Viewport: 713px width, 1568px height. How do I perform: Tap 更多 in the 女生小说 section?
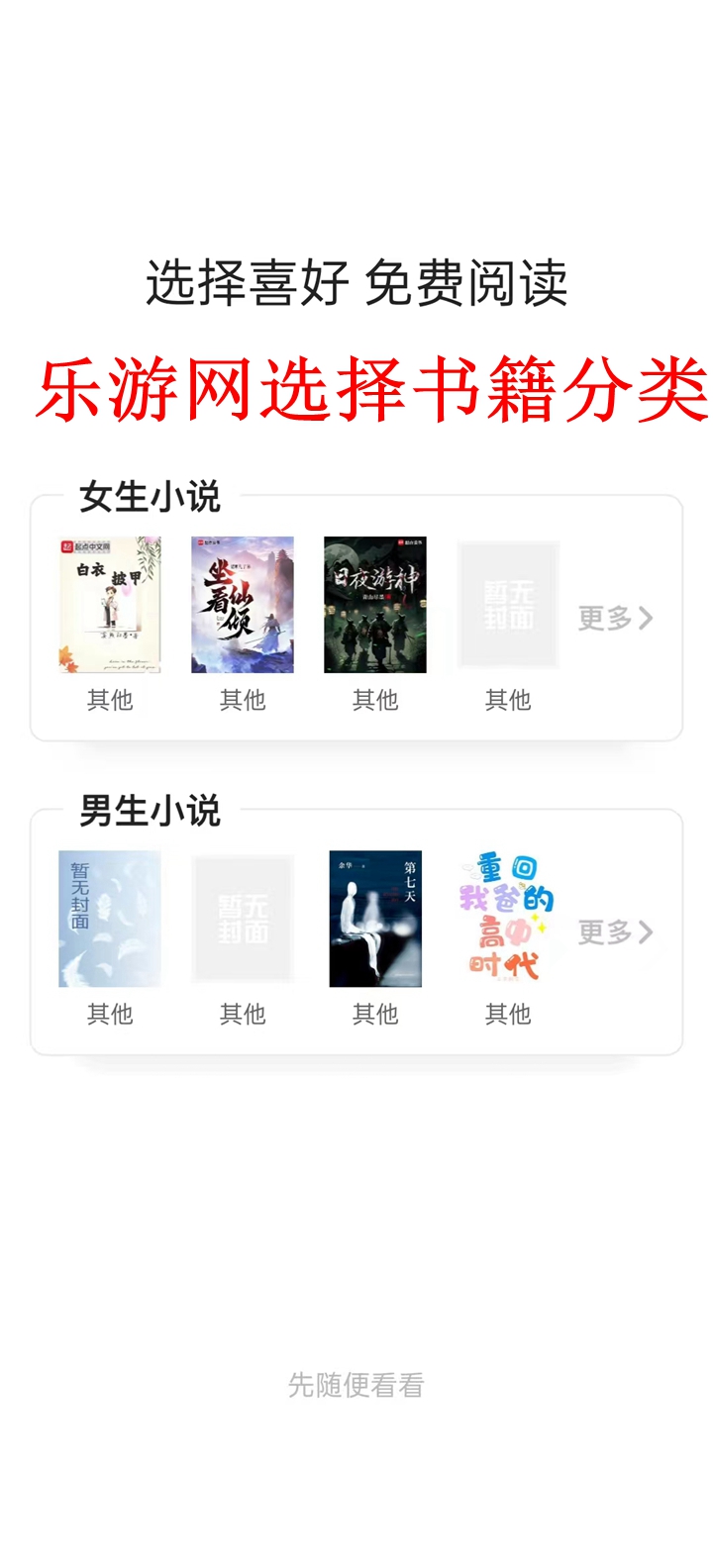pyautogui.click(x=615, y=619)
